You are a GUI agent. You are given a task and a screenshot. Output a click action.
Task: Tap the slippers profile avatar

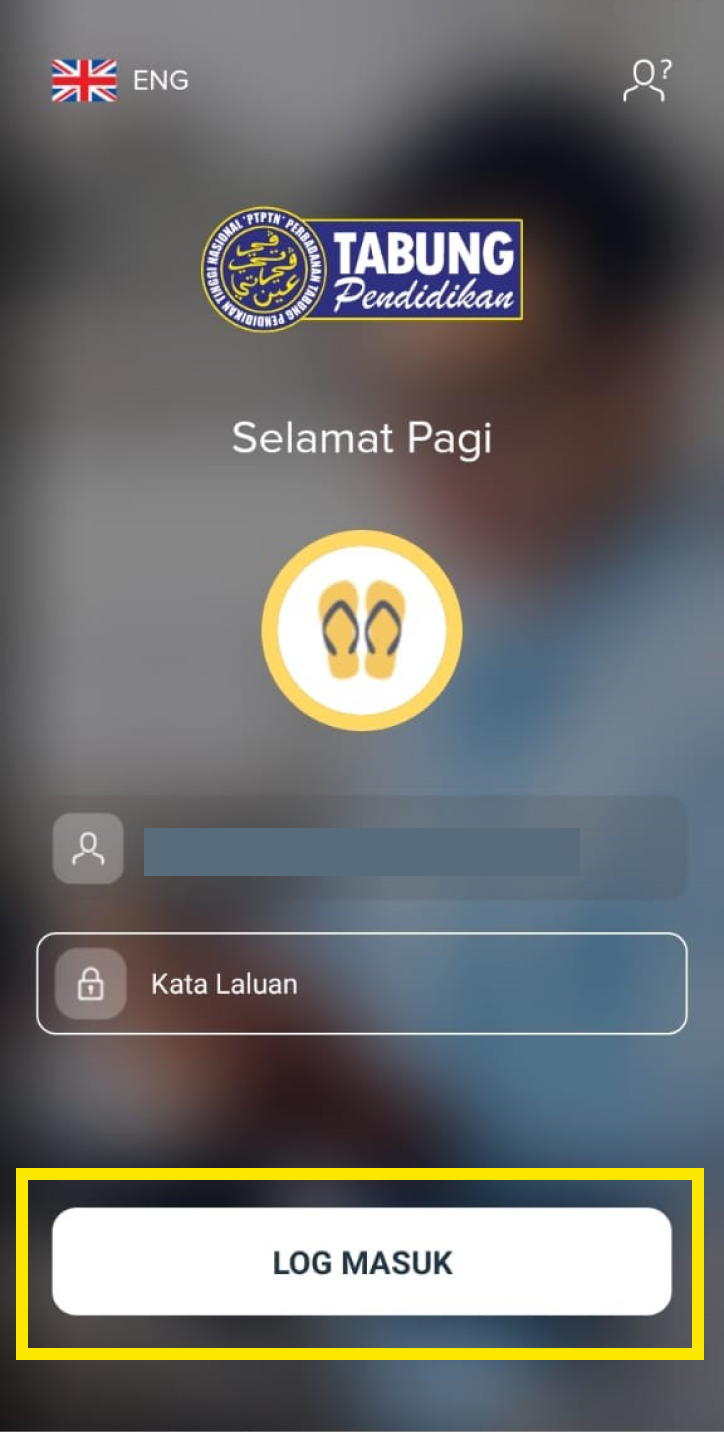coord(362,630)
